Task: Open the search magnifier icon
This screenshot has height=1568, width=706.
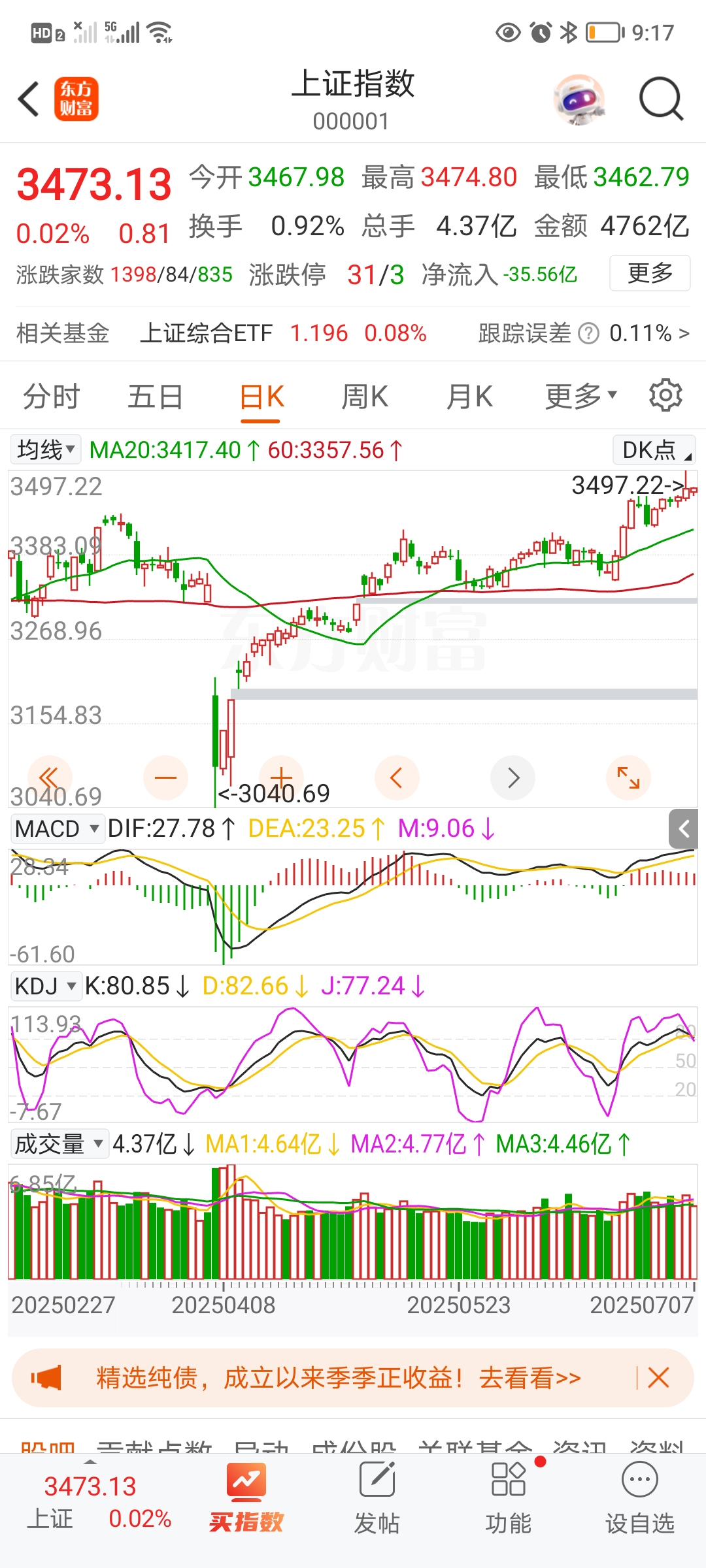Action: (660, 99)
